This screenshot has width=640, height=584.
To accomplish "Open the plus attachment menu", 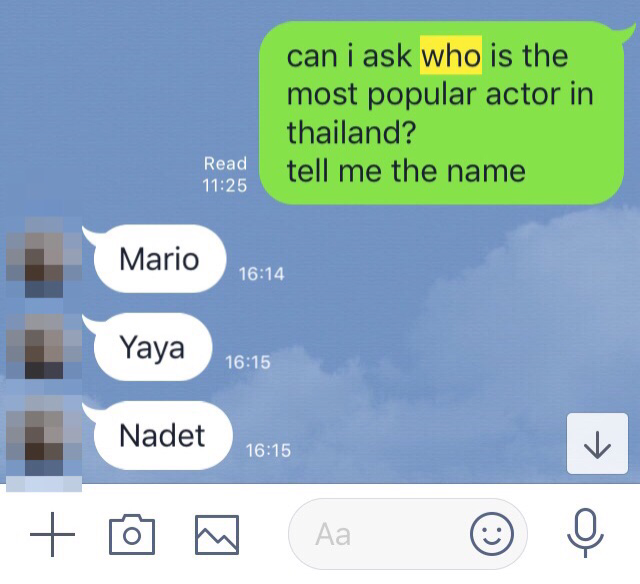I will coord(52,535).
